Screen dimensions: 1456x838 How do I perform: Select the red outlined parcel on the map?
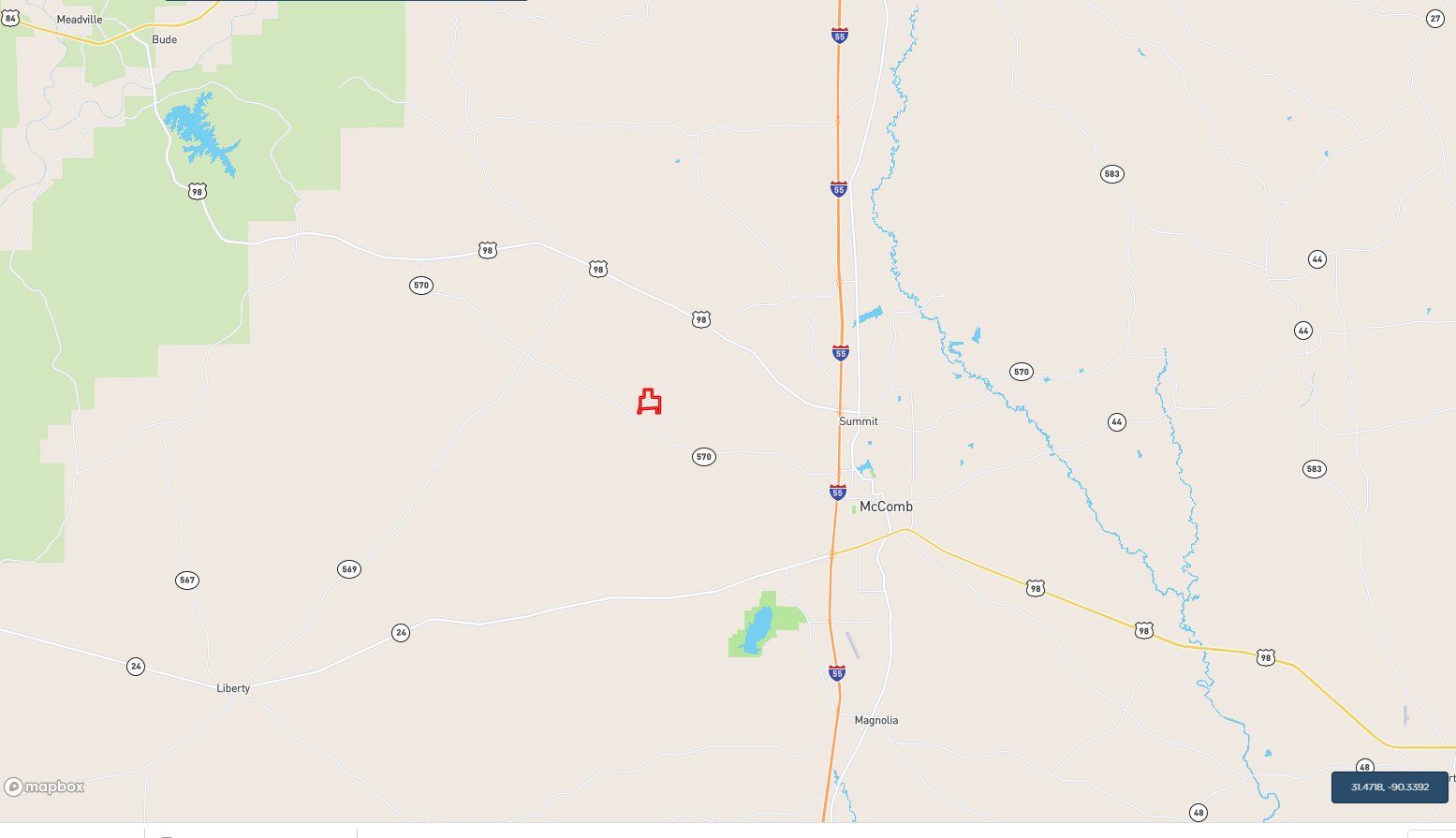(x=650, y=404)
